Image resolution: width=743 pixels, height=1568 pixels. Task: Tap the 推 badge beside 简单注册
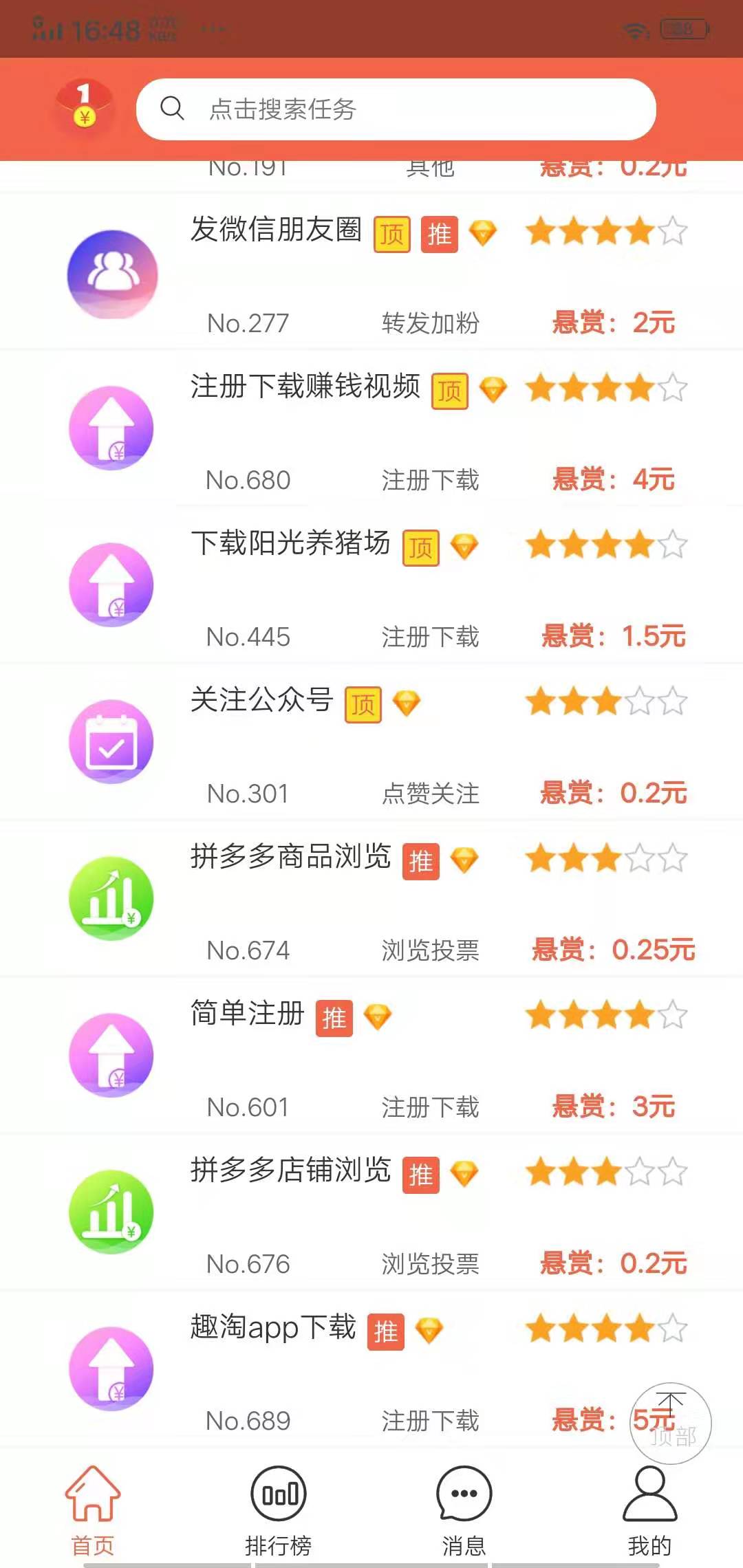[x=335, y=1019]
